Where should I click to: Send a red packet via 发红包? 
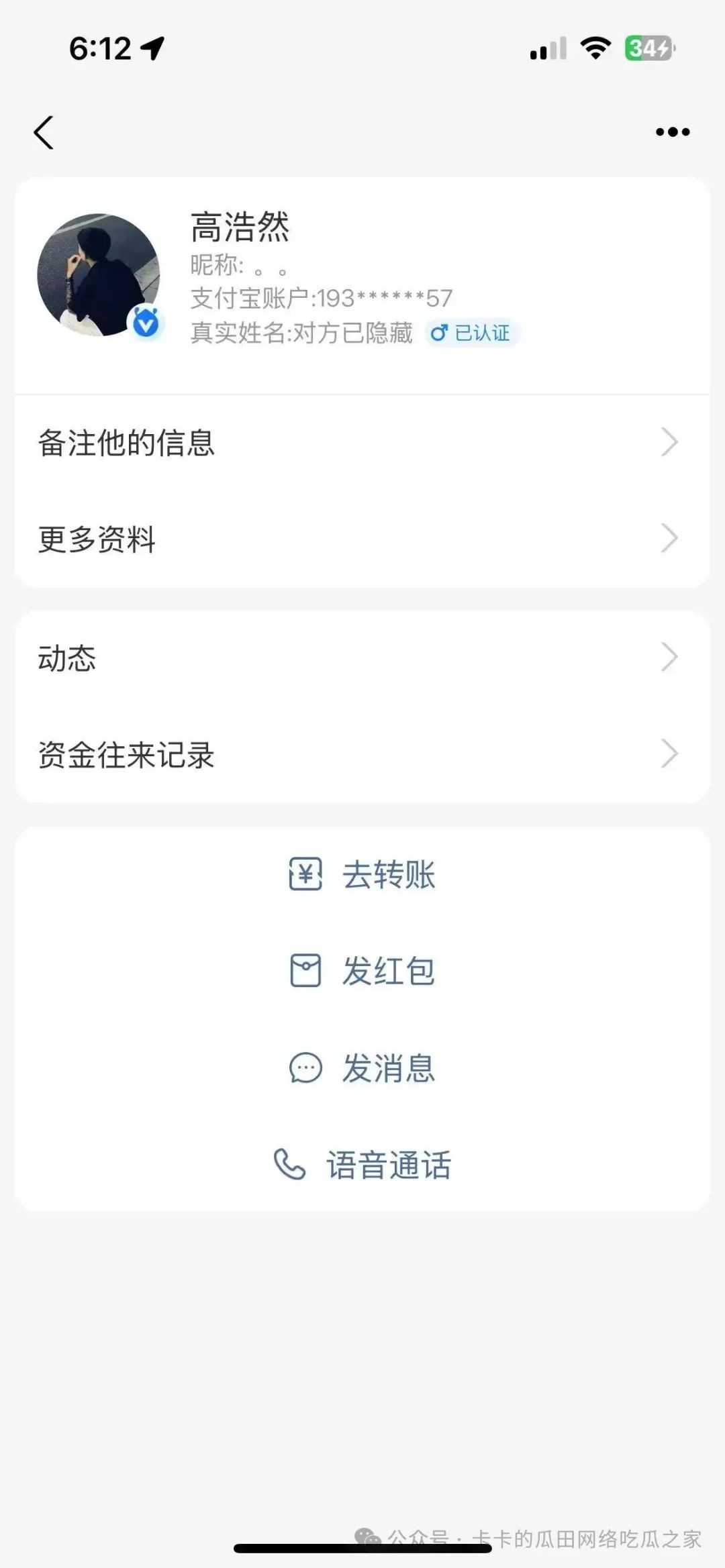coord(362,971)
